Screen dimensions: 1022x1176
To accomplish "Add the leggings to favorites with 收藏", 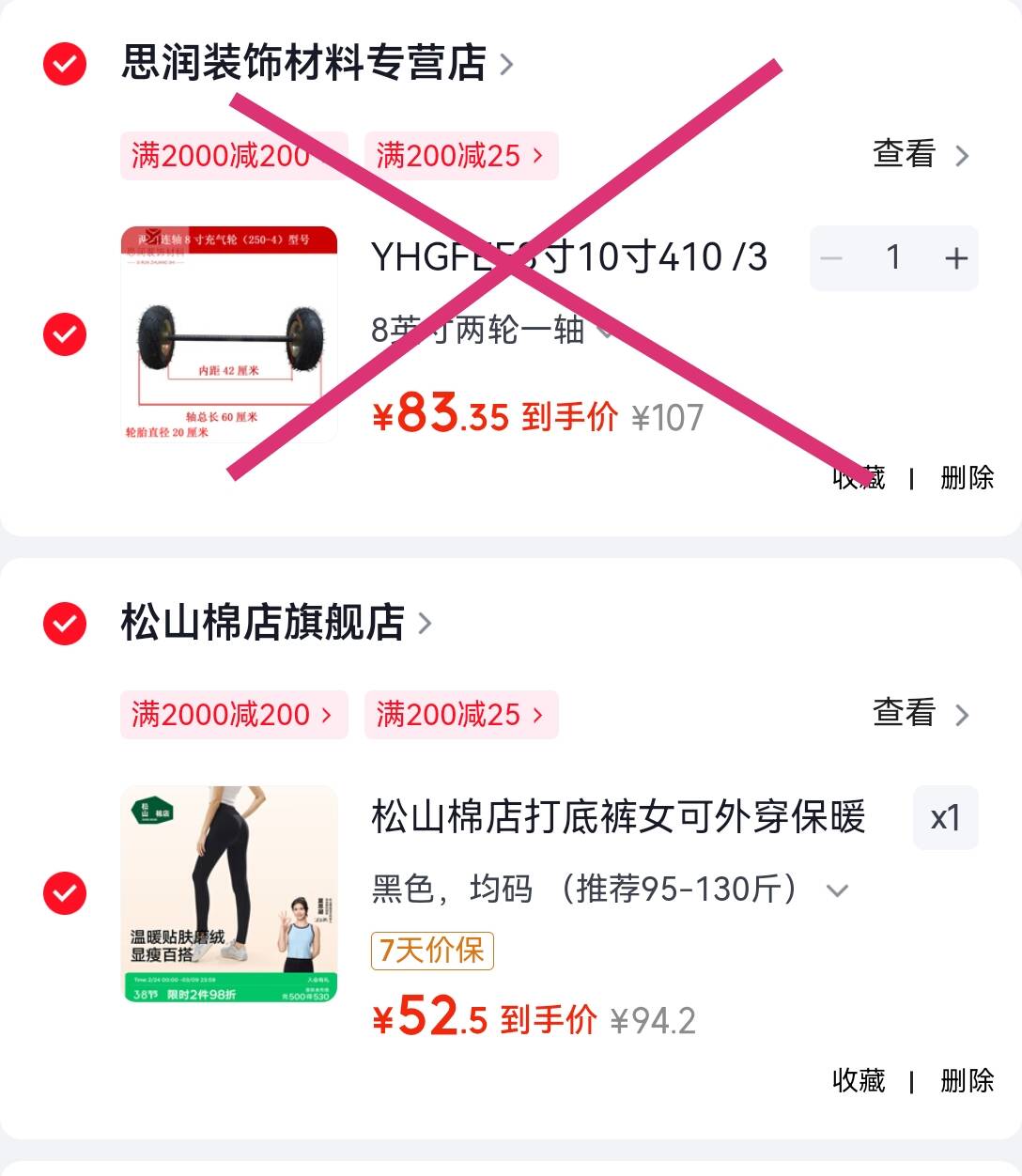I will (859, 1081).
